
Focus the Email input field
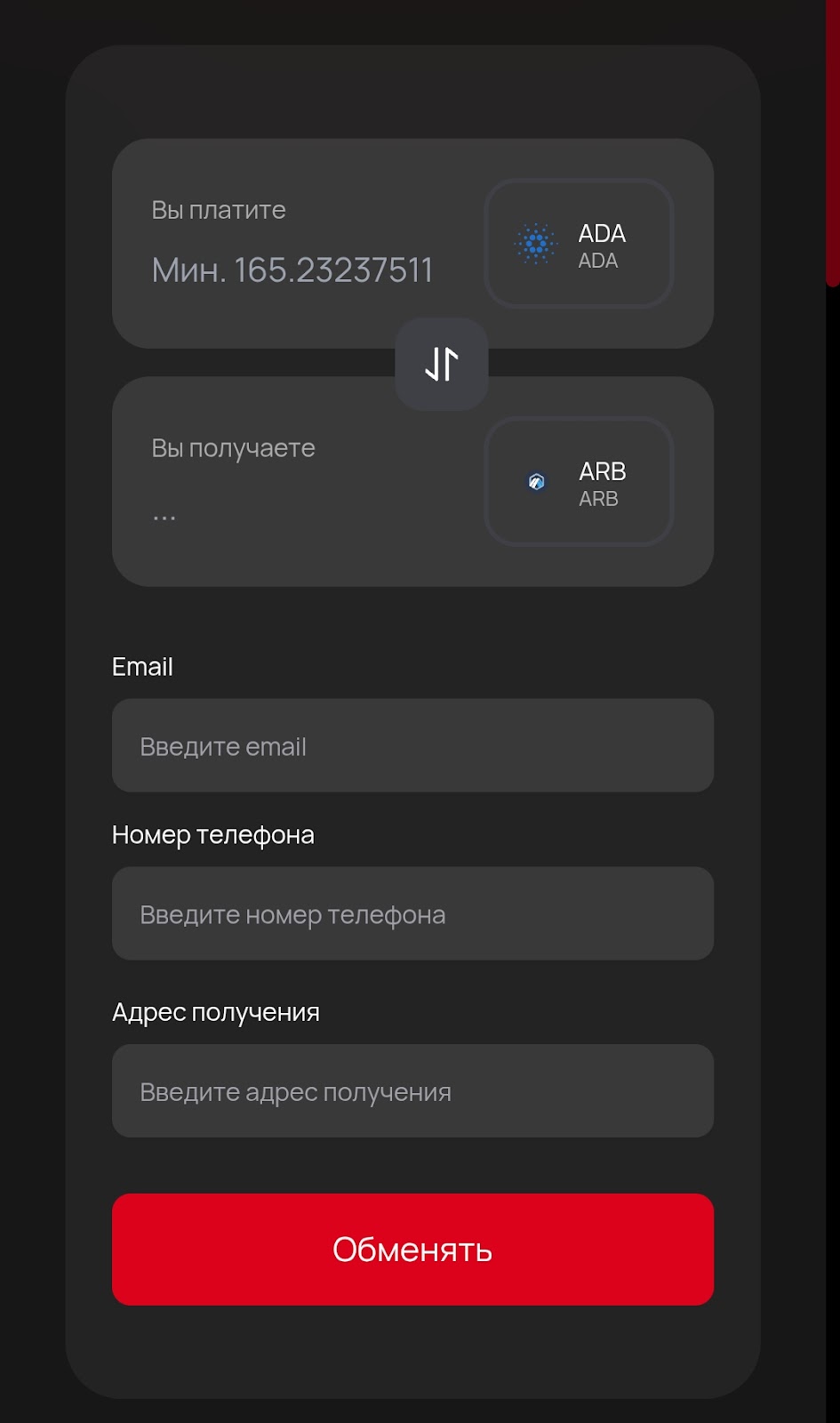[412, 746]
